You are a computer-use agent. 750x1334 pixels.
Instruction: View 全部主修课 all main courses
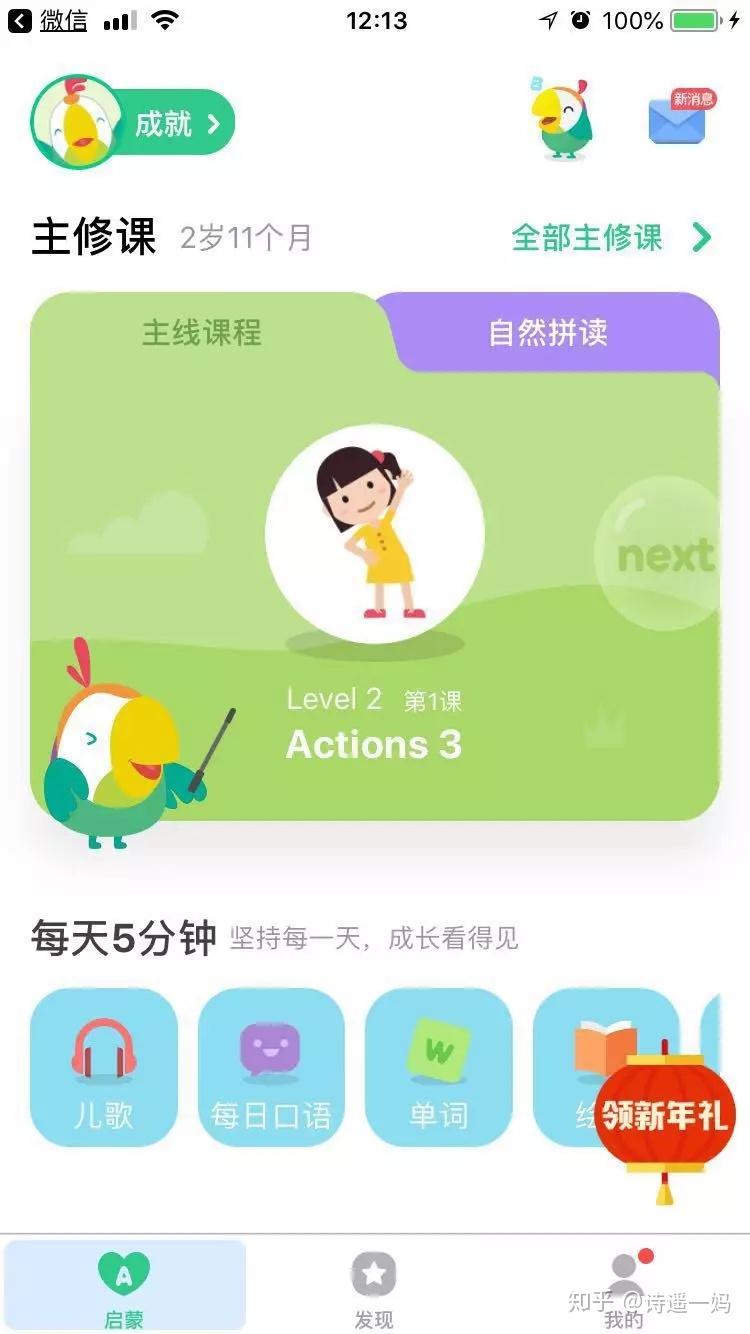coord(611,238)
